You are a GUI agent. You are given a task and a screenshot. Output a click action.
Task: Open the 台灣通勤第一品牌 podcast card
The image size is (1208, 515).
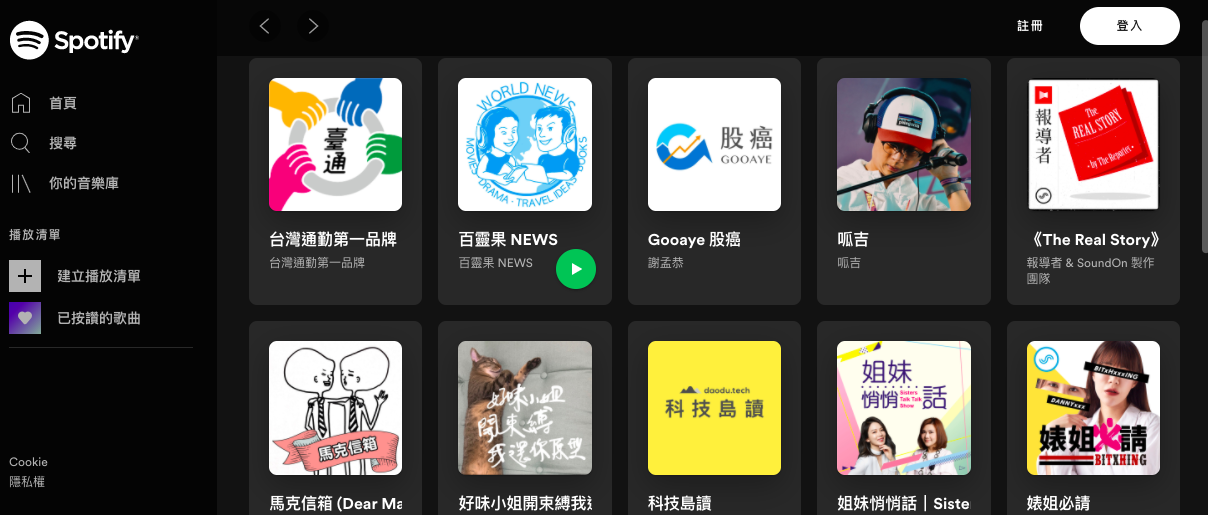(x=335, y=145)
